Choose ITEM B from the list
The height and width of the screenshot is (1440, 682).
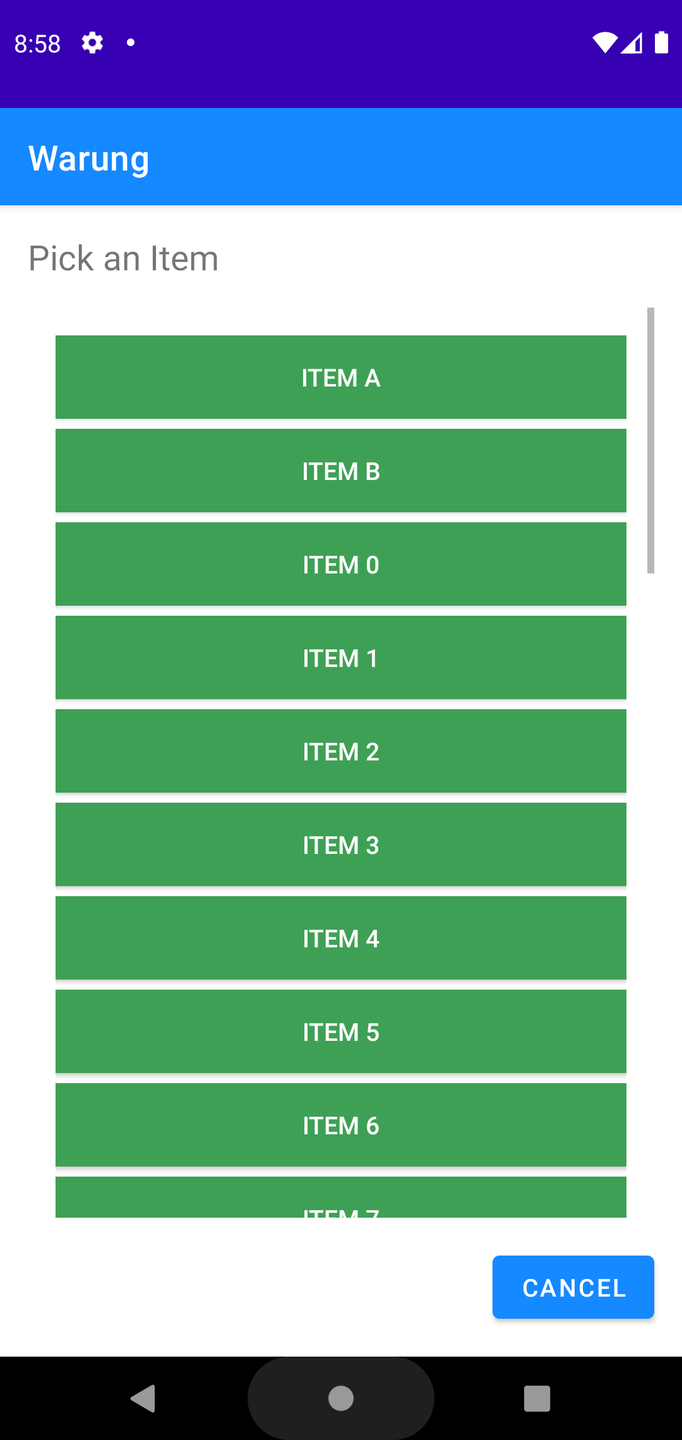pos(340,471)
